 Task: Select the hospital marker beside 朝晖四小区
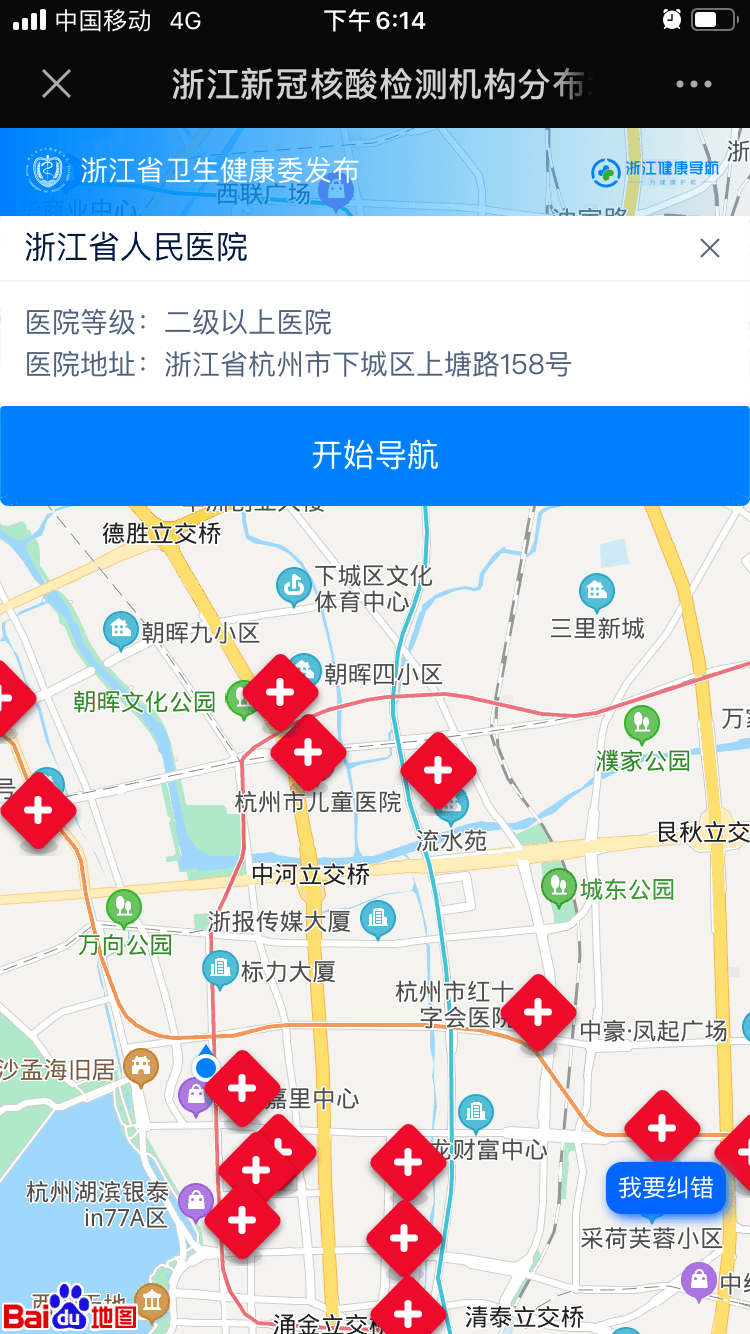(x=280, y=692)
